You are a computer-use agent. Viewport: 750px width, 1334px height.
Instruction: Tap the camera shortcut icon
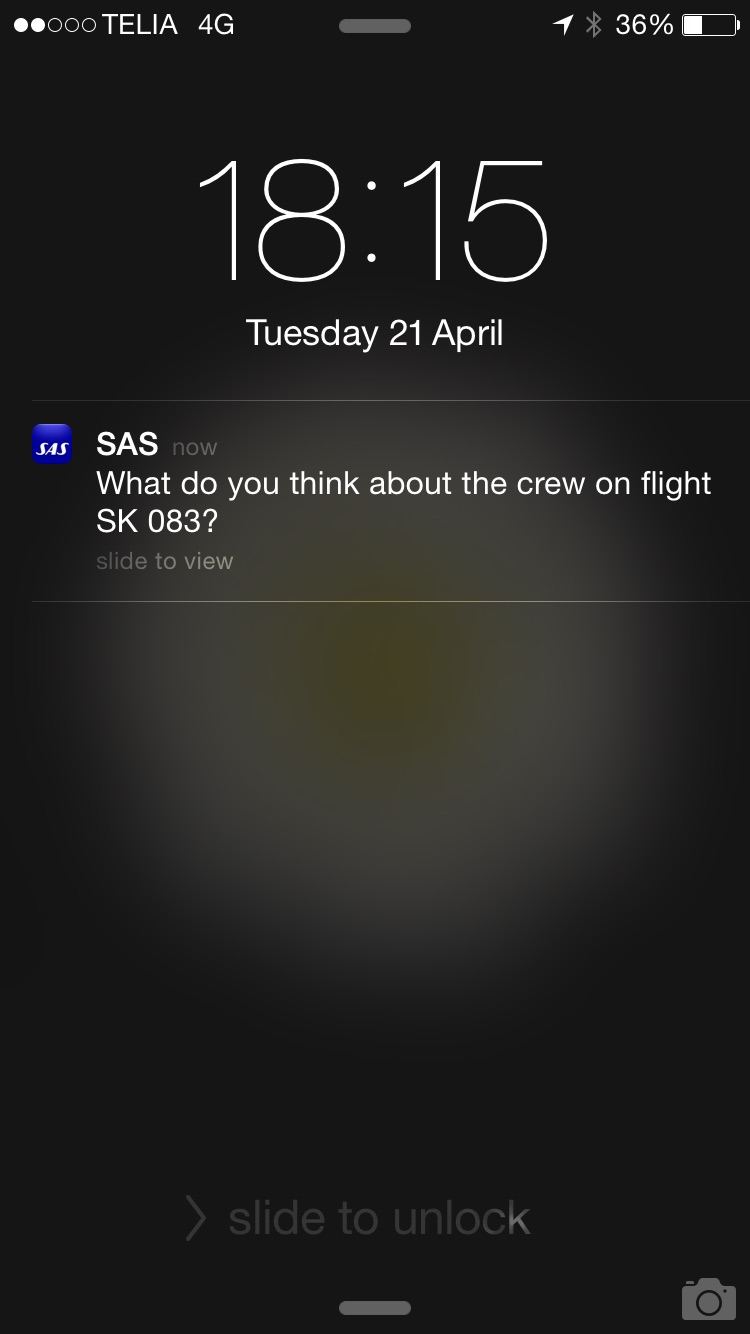pyautogui.click(x=708, y=1298)
